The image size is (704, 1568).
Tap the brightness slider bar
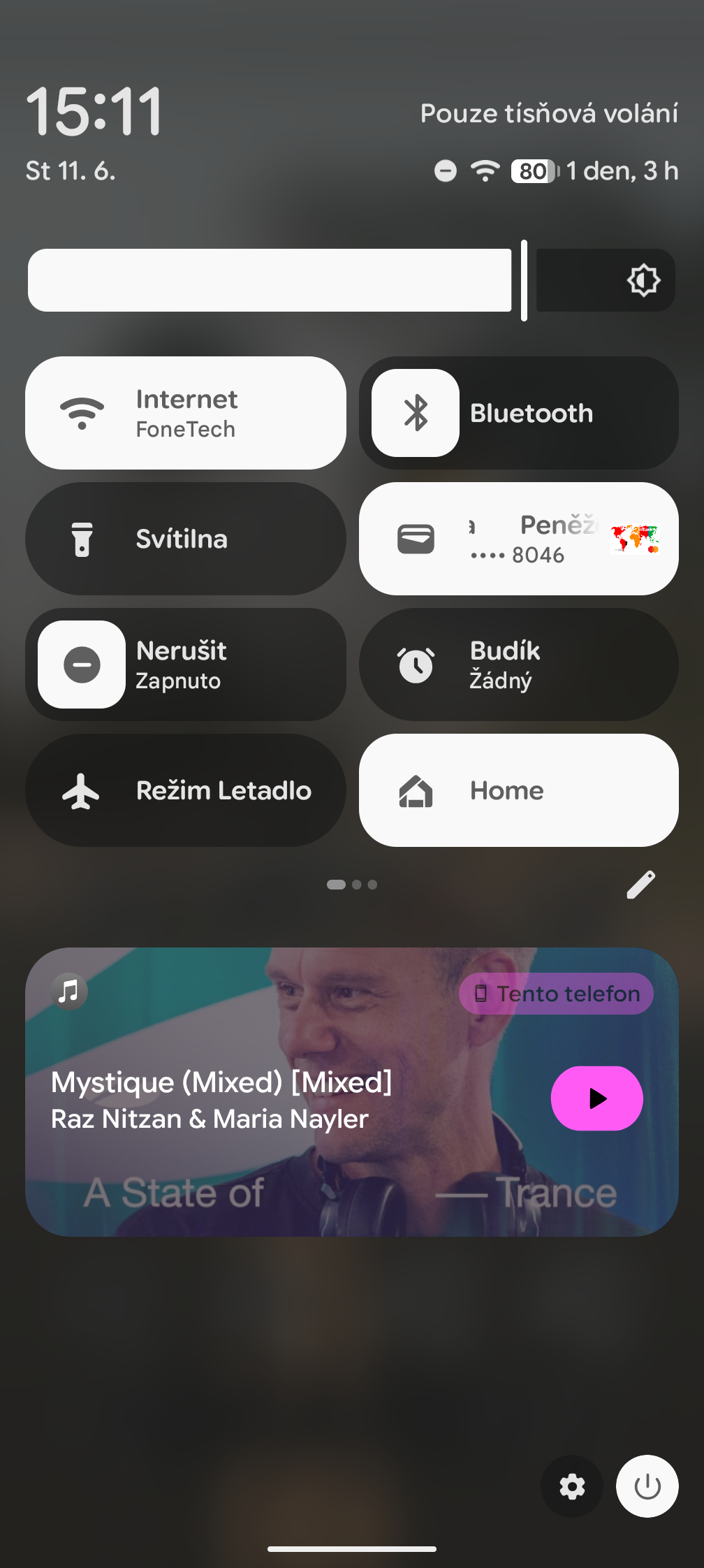click(x=351, y=280)
